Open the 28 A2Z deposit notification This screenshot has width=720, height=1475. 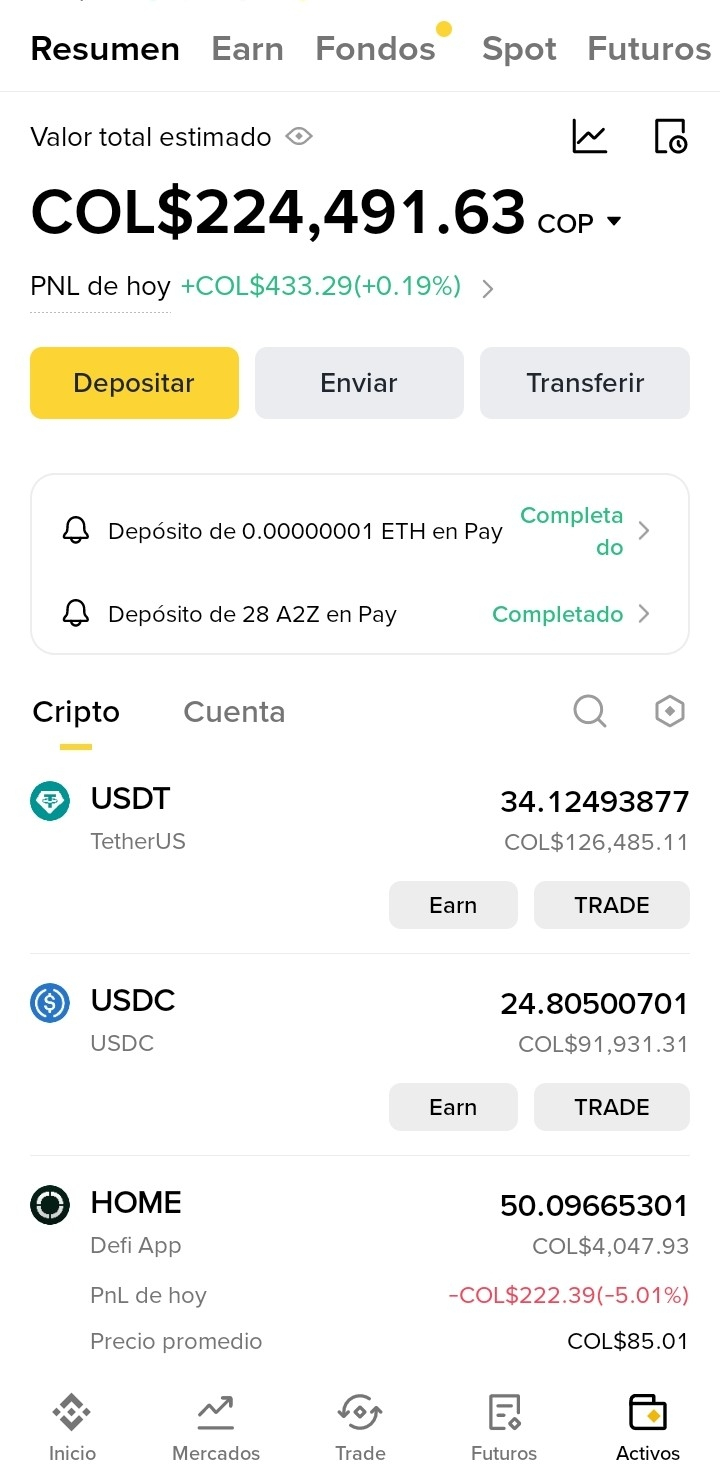click(360, 614)
